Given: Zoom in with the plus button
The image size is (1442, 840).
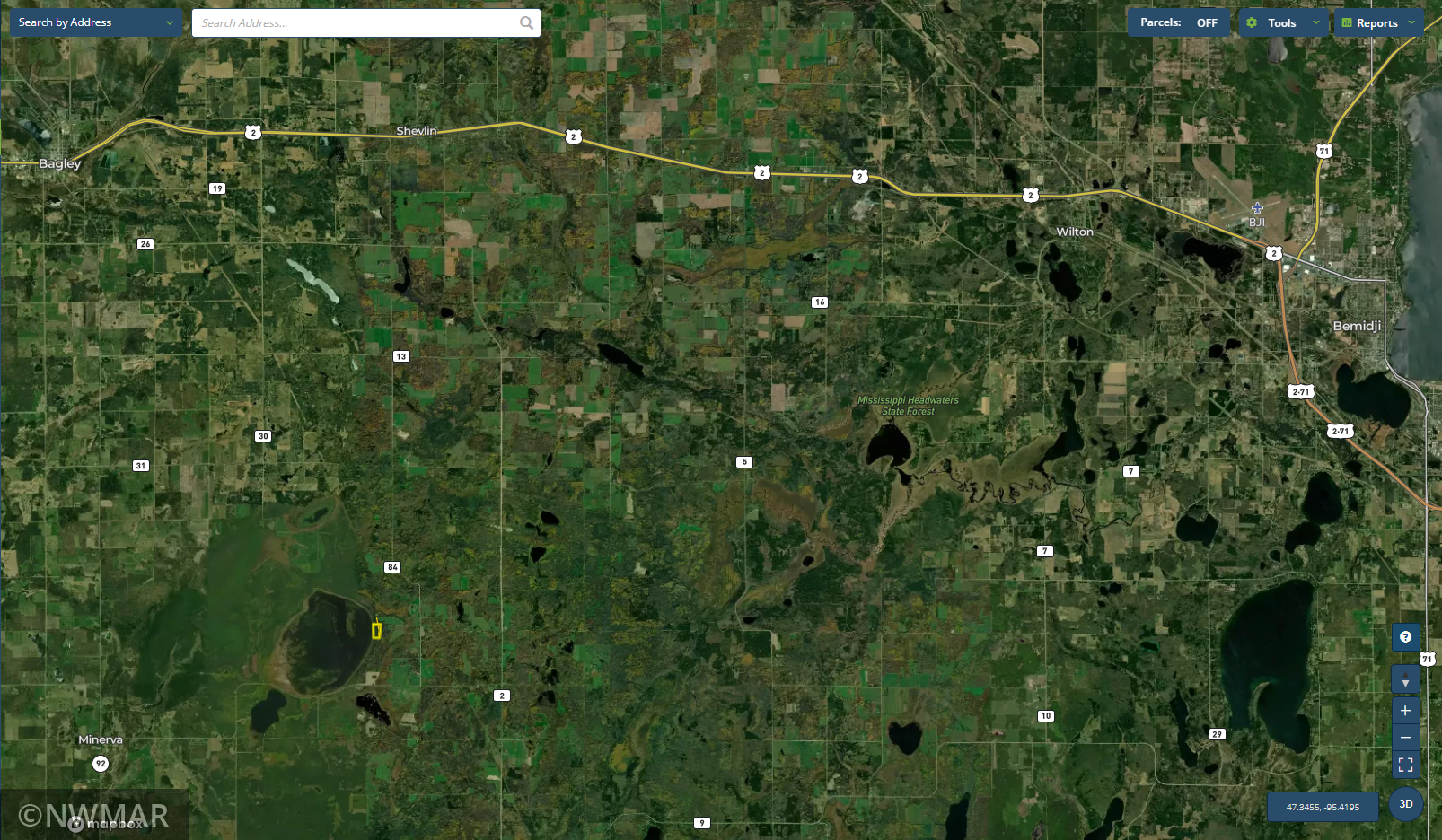Looking at the screenshot, I should [x=1405, y=711].
